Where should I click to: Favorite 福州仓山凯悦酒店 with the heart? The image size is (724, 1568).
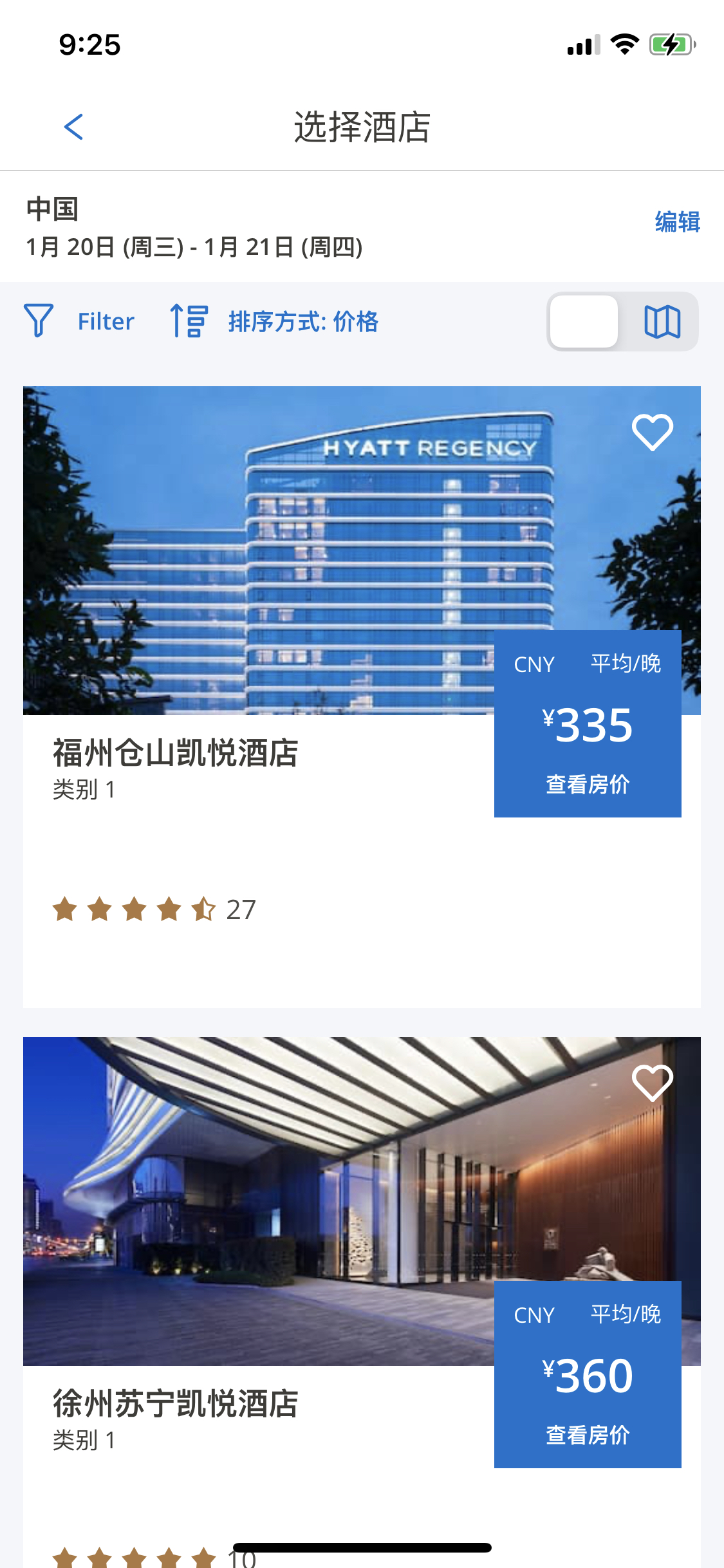[x=652, y=432]
